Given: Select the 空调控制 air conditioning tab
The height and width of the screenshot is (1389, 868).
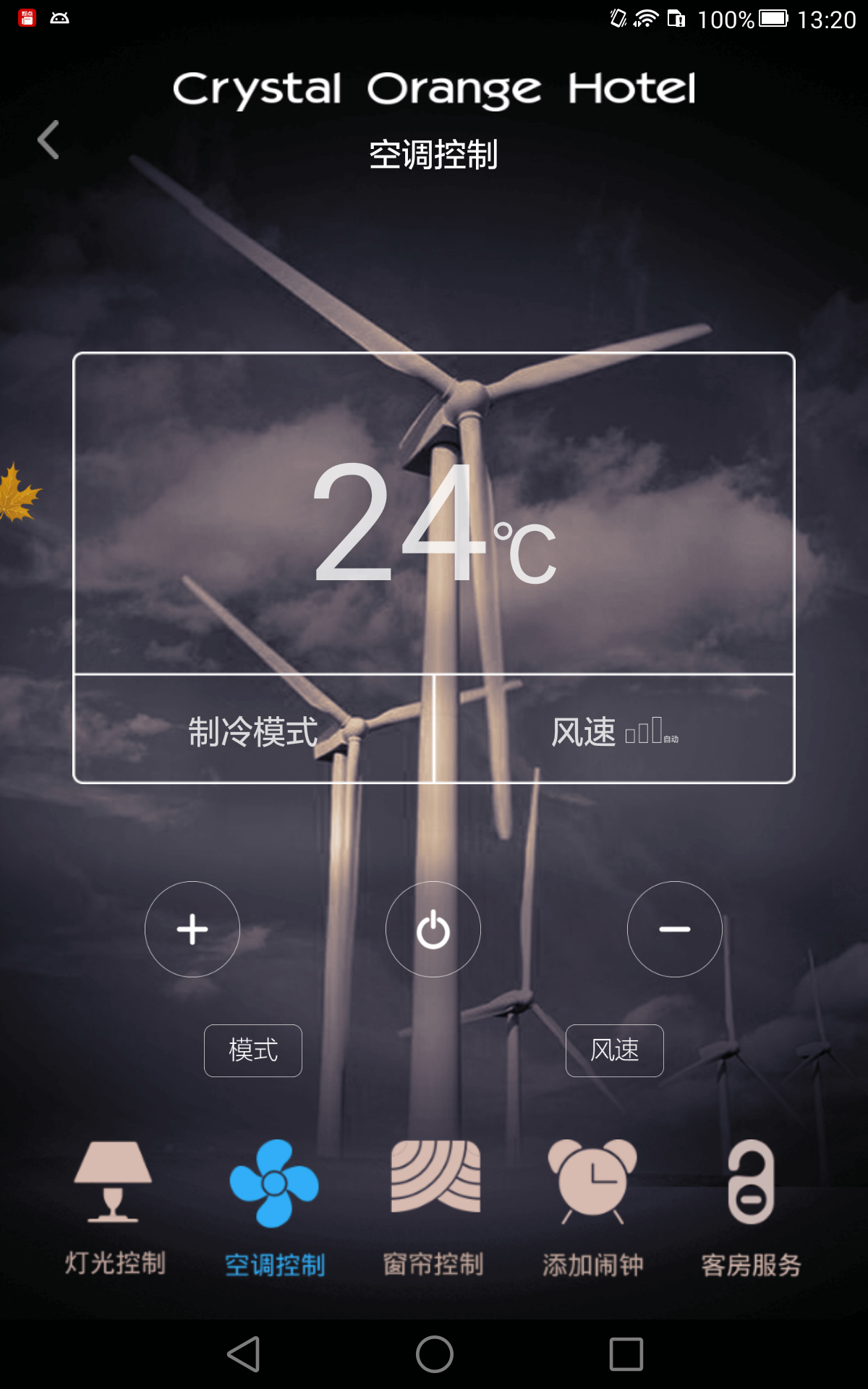Looking at the screenshot, I should coord(274,1207).
